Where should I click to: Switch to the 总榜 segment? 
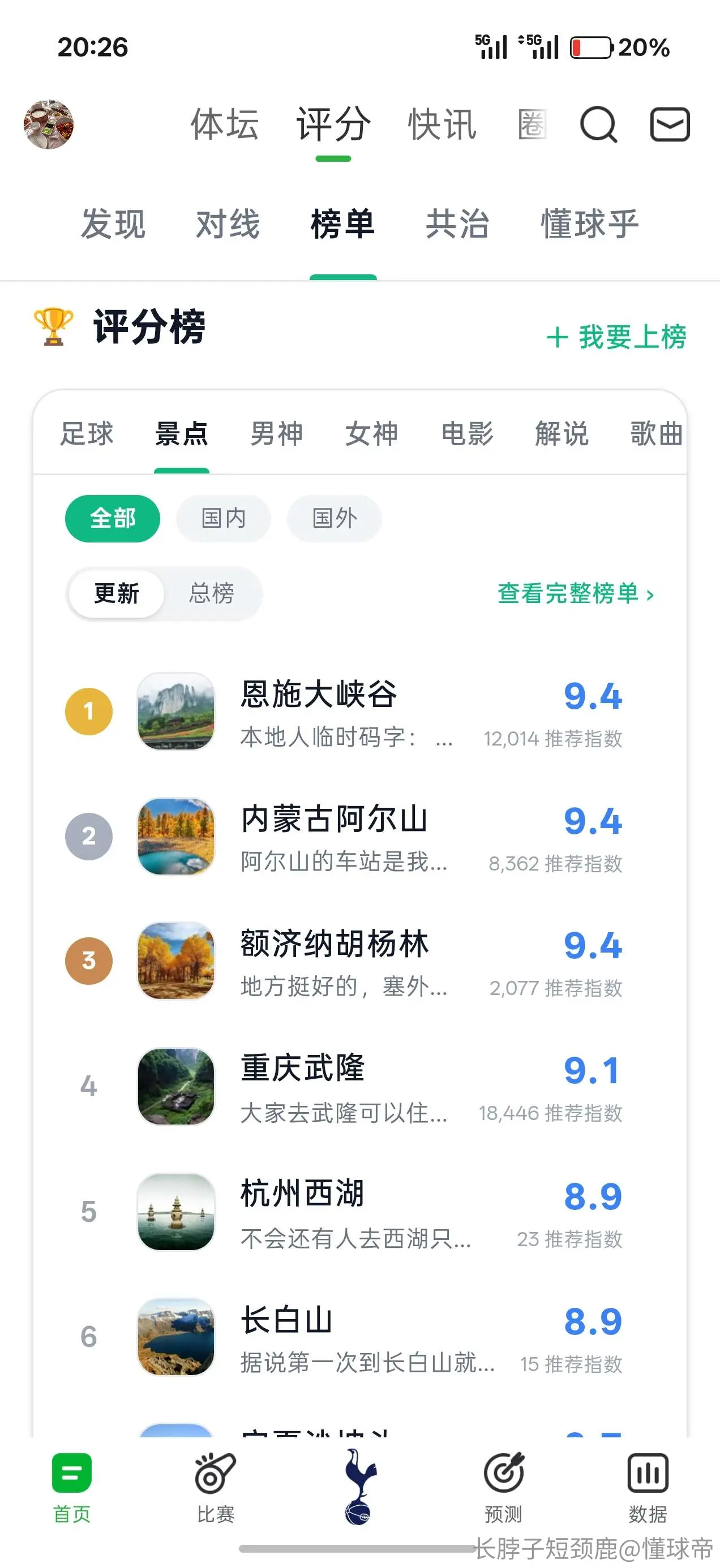(x=211, y=593)
